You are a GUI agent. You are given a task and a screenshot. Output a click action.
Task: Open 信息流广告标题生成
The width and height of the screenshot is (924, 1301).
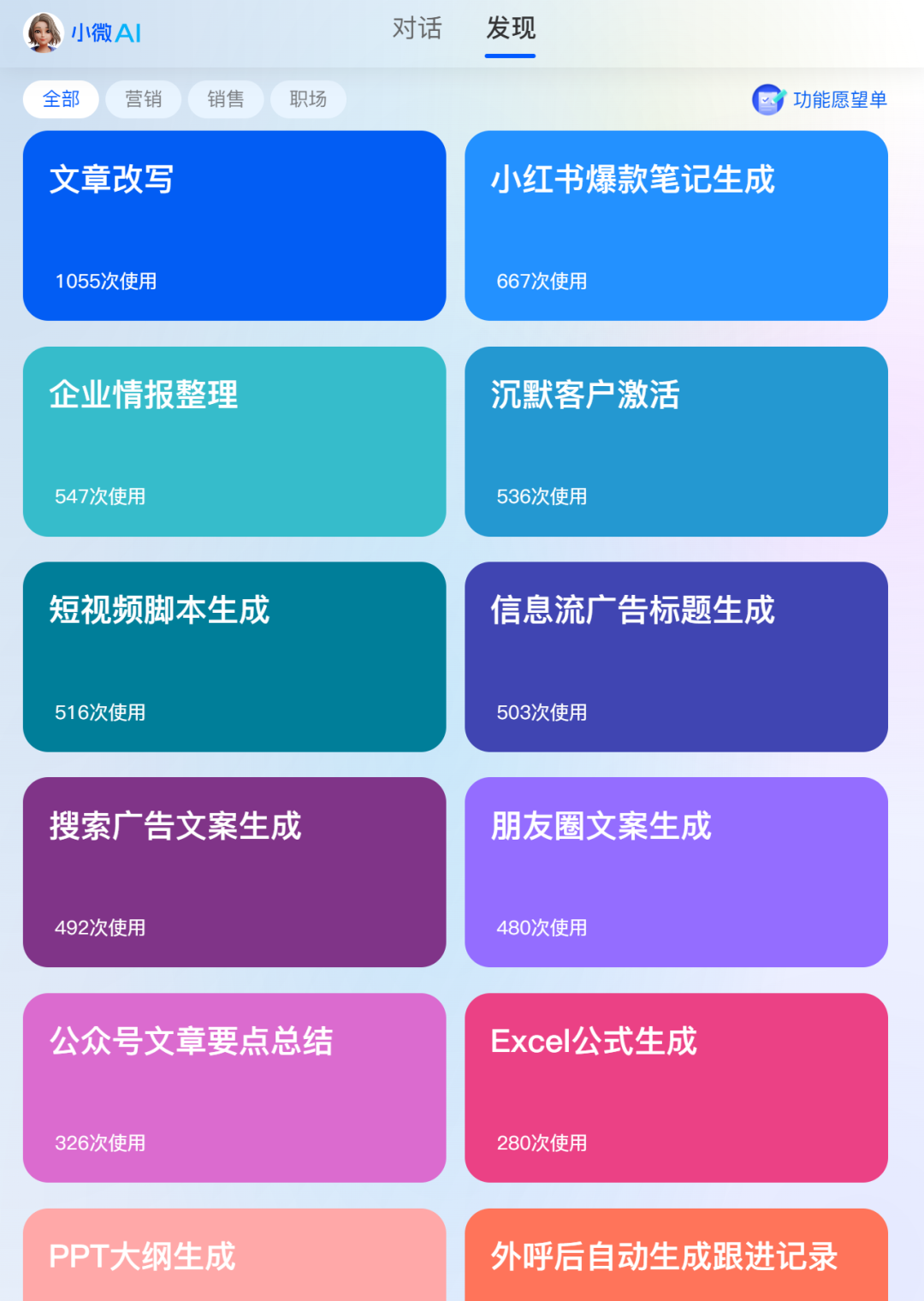(x=676, y=656)
